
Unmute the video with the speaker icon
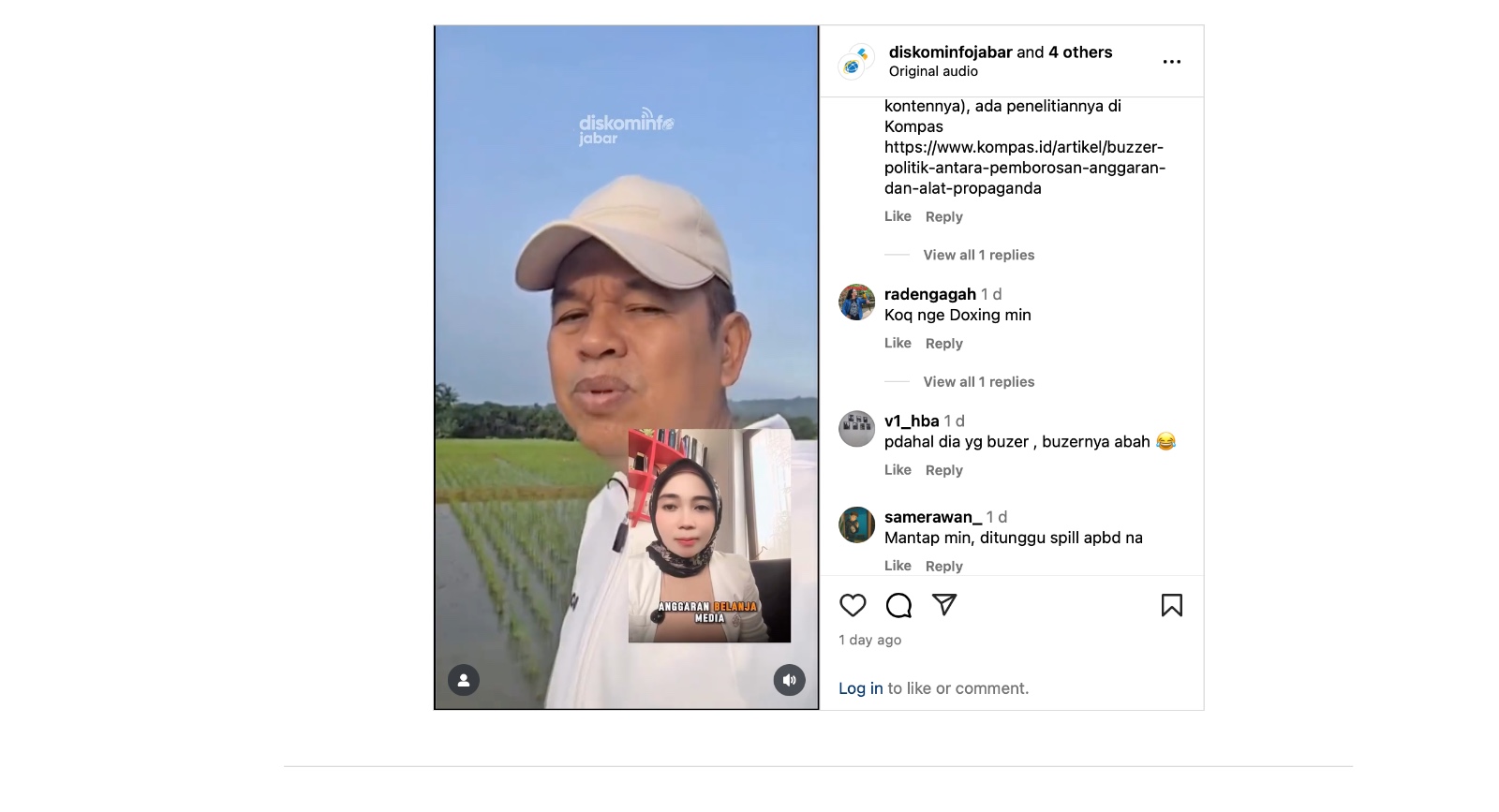[x=789, y=680]
